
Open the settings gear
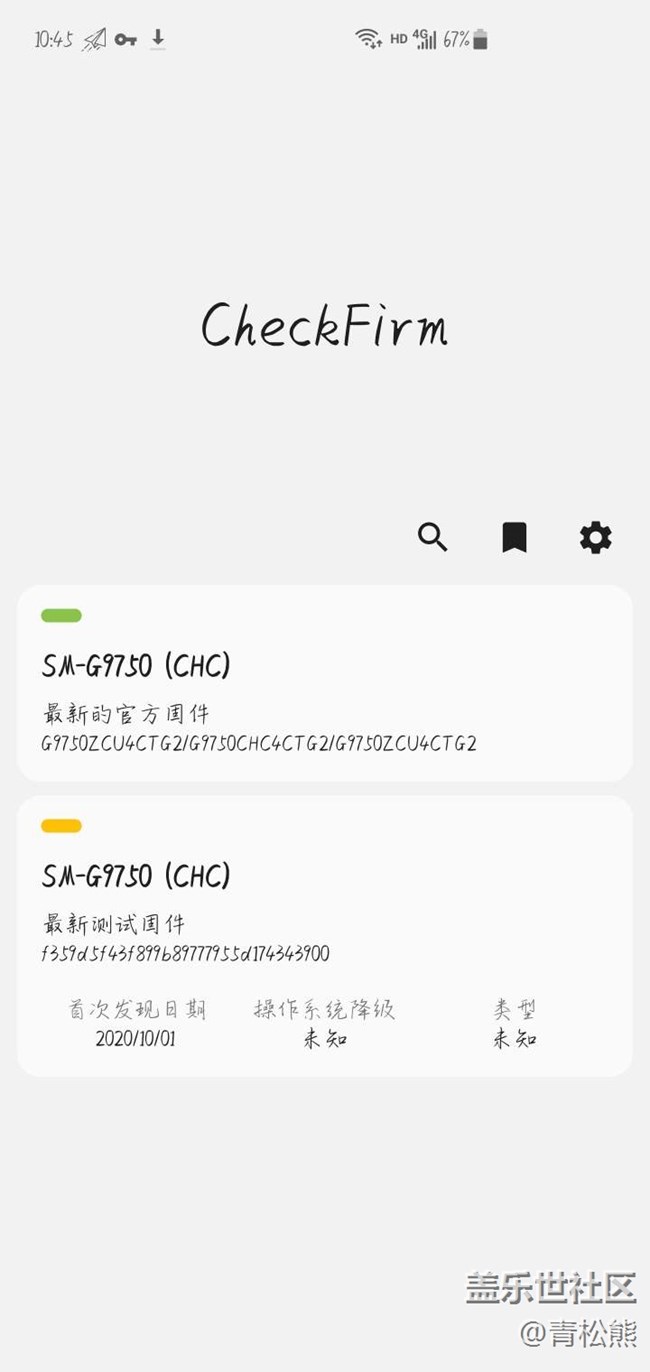596,537
